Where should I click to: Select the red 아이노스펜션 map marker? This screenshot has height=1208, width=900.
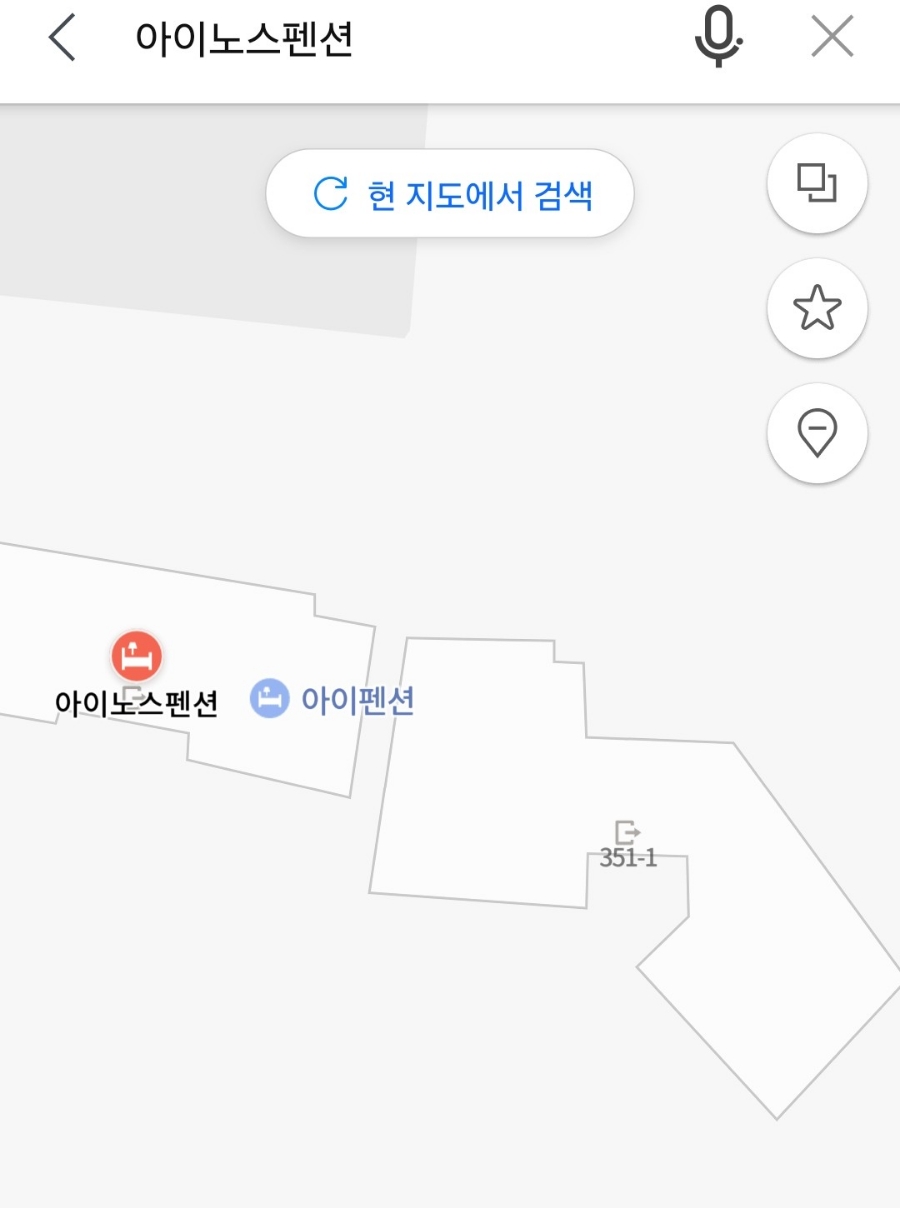[136, 656]
